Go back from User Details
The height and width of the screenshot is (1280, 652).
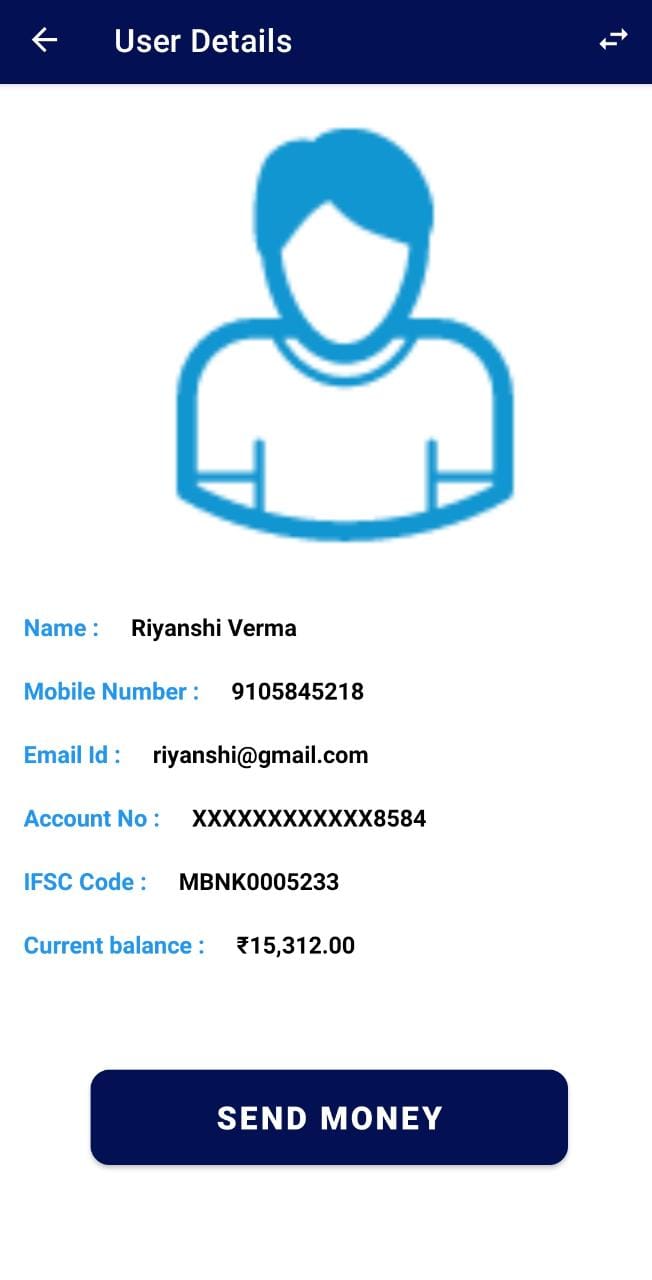tap(45, 40)
